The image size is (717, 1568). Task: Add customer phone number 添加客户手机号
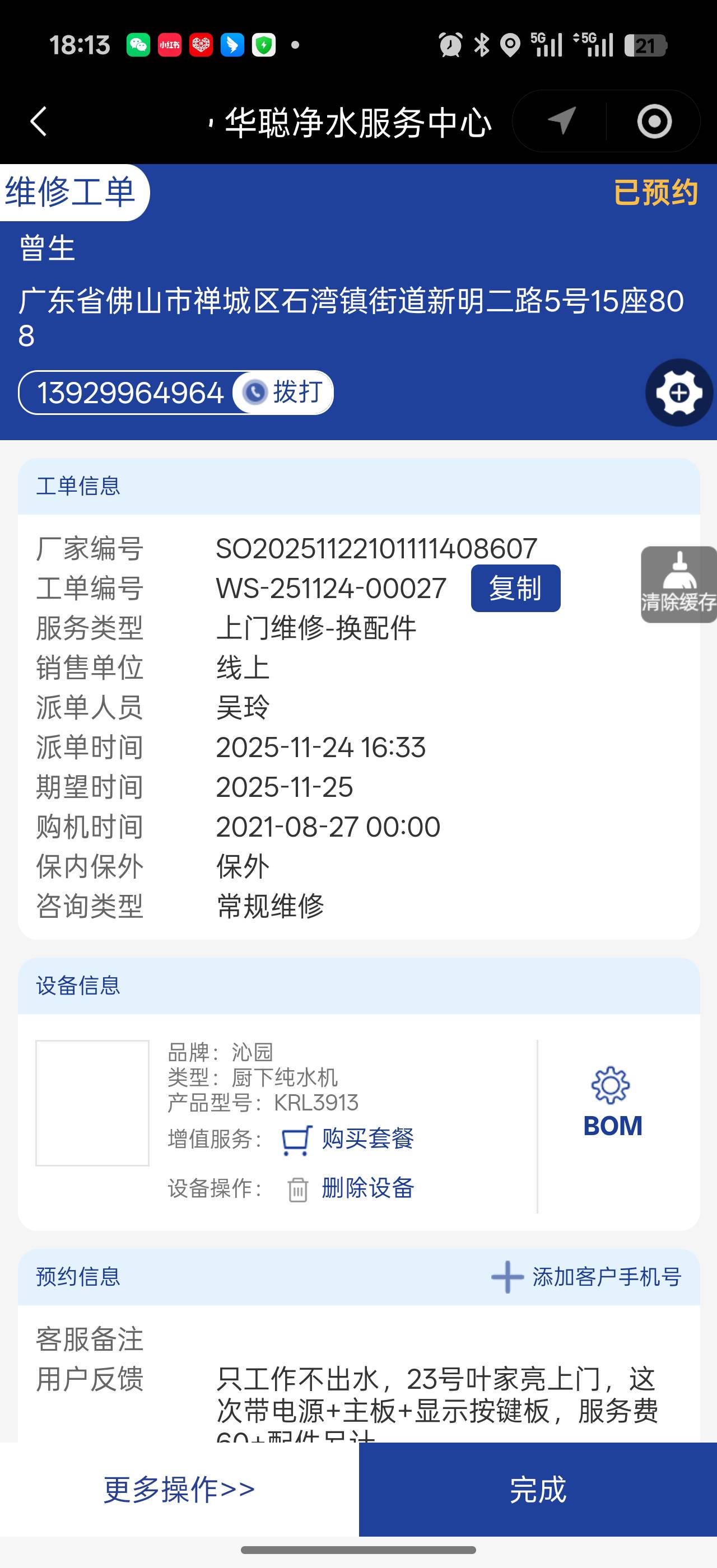(x=586, y=1277)
